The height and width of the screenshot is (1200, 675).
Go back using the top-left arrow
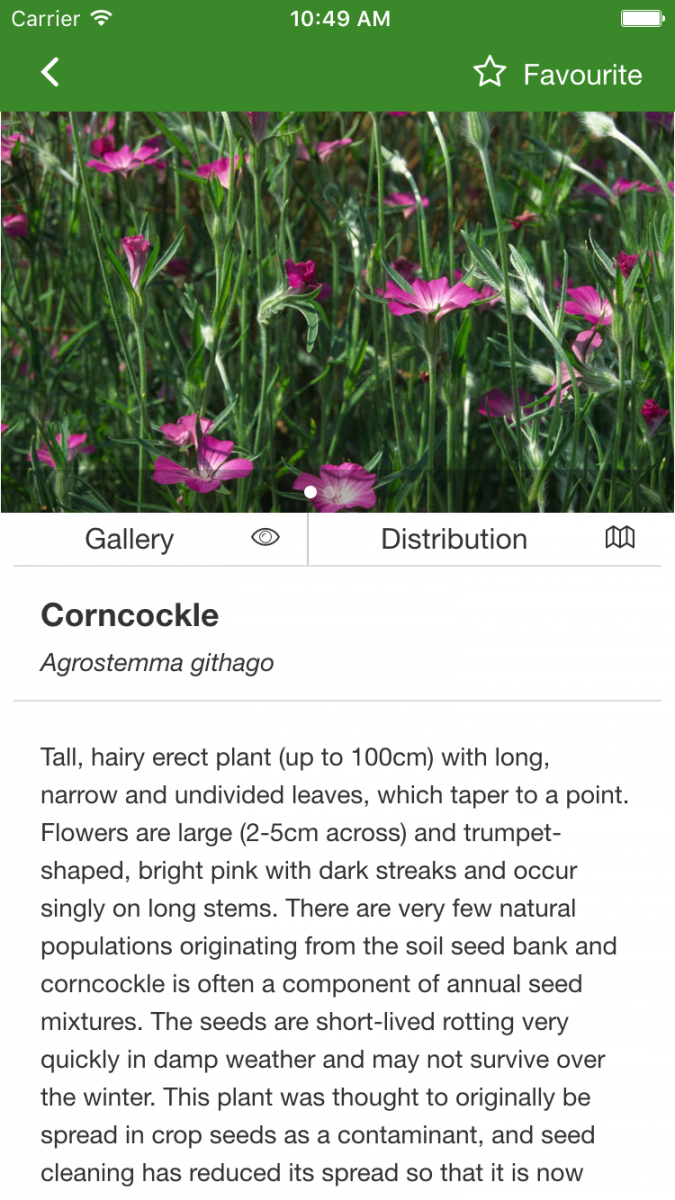[x=50, y=73]
